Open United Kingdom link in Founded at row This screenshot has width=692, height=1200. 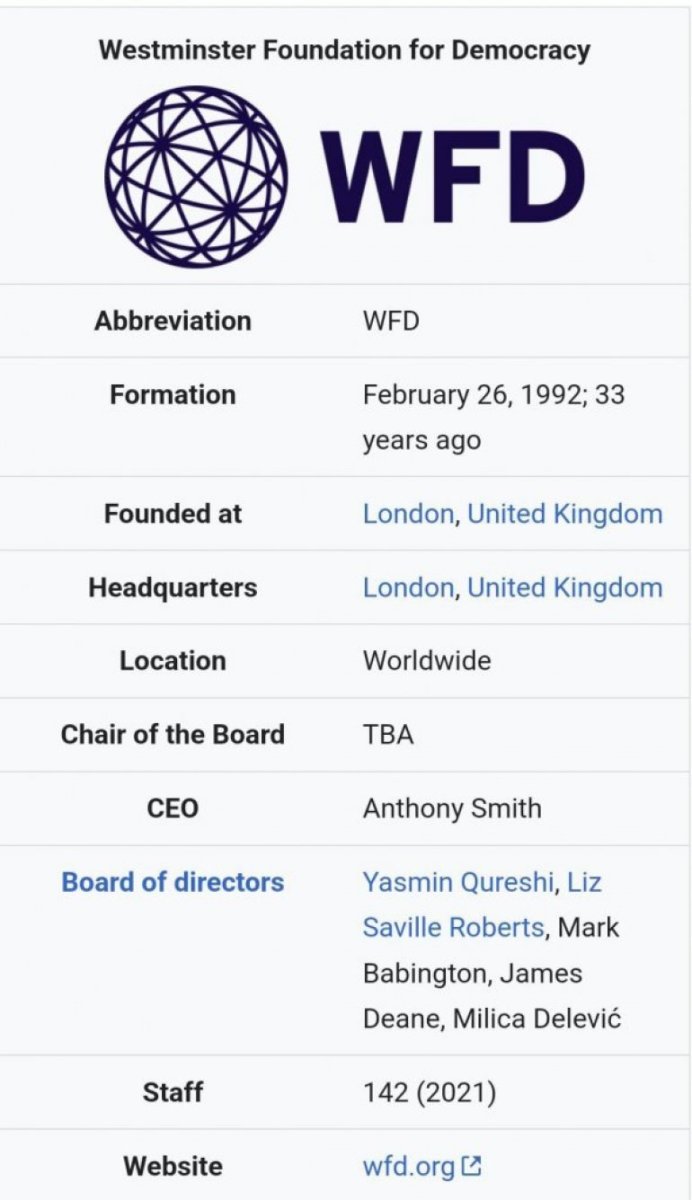tap(564, 514)
